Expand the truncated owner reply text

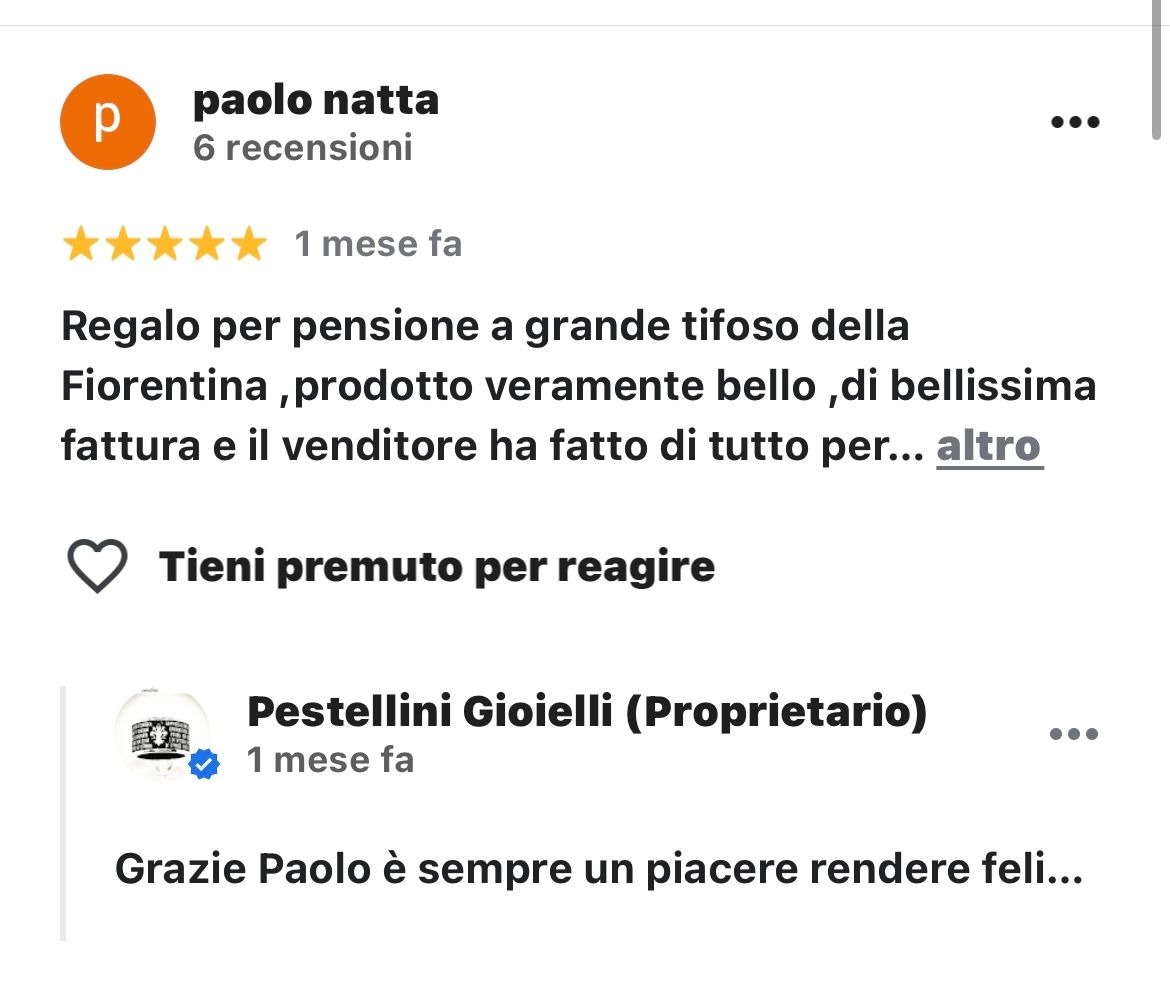[x=598, y=869]
